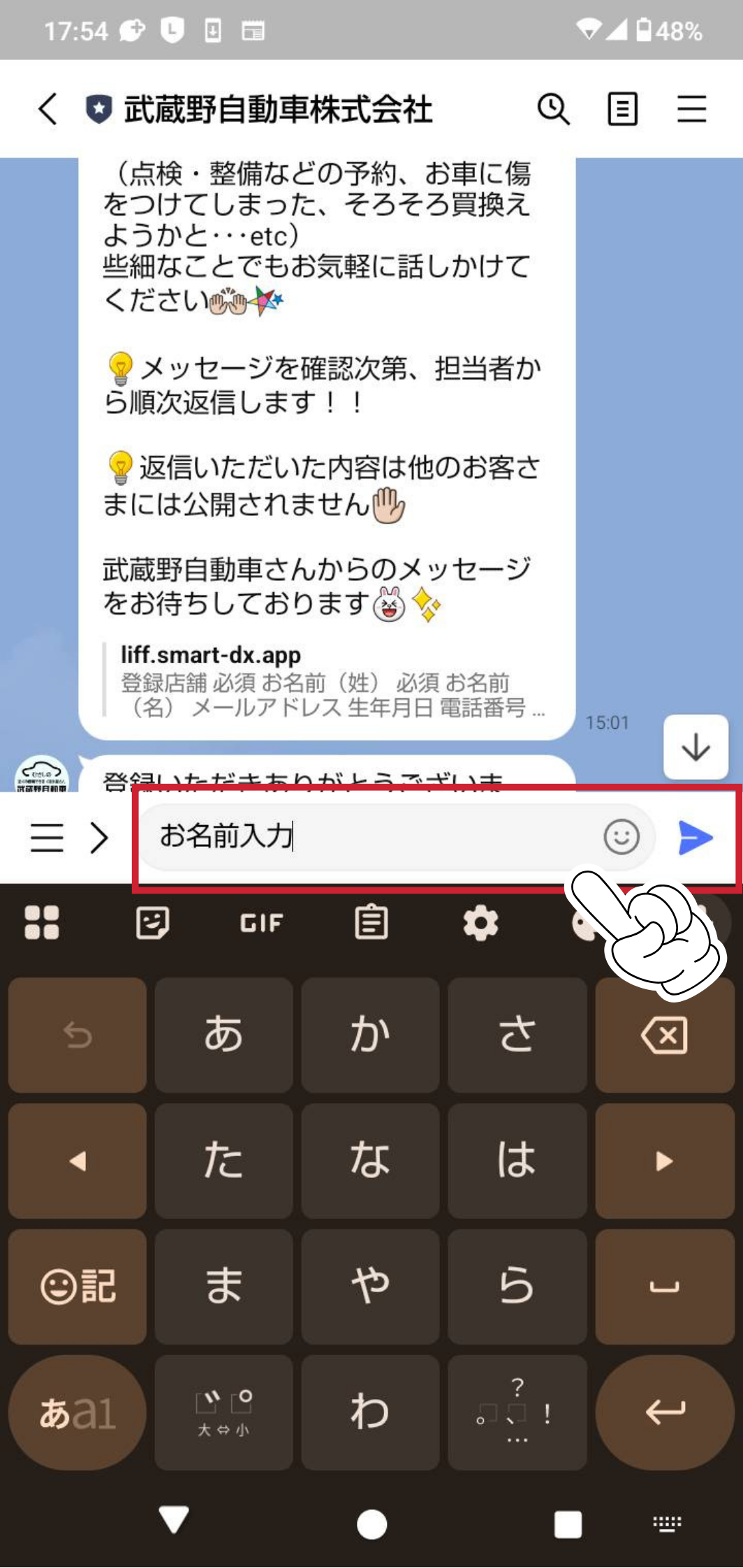Hit the keyboard enter key
Image resolution: width=743 pixels, height=1568 pixels.
664,1412
